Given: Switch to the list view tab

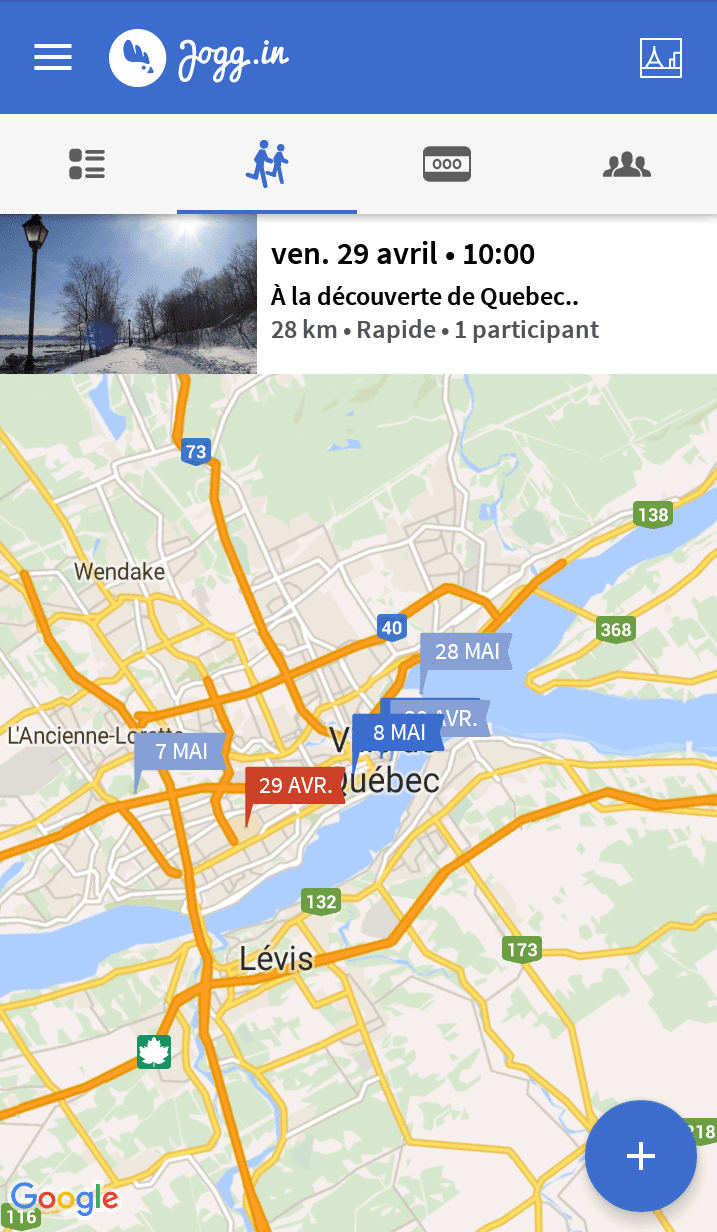Looking at the screenshot, I should click(x=88, y=164).
